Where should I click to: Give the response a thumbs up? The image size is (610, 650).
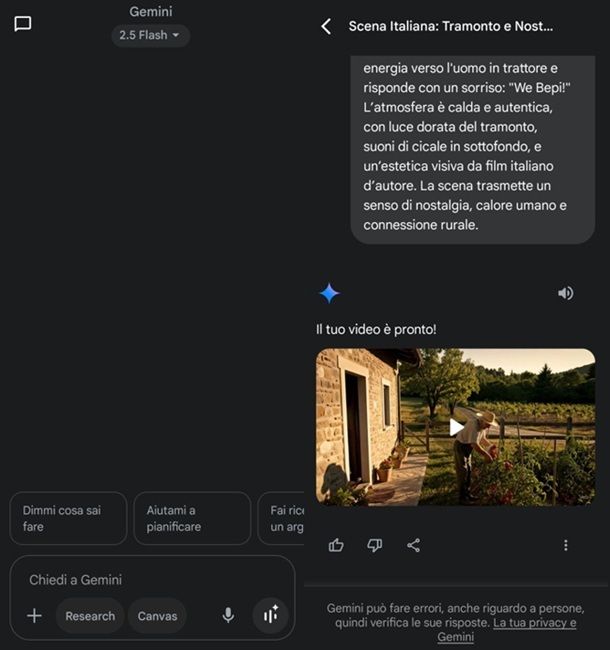[336, 545]
